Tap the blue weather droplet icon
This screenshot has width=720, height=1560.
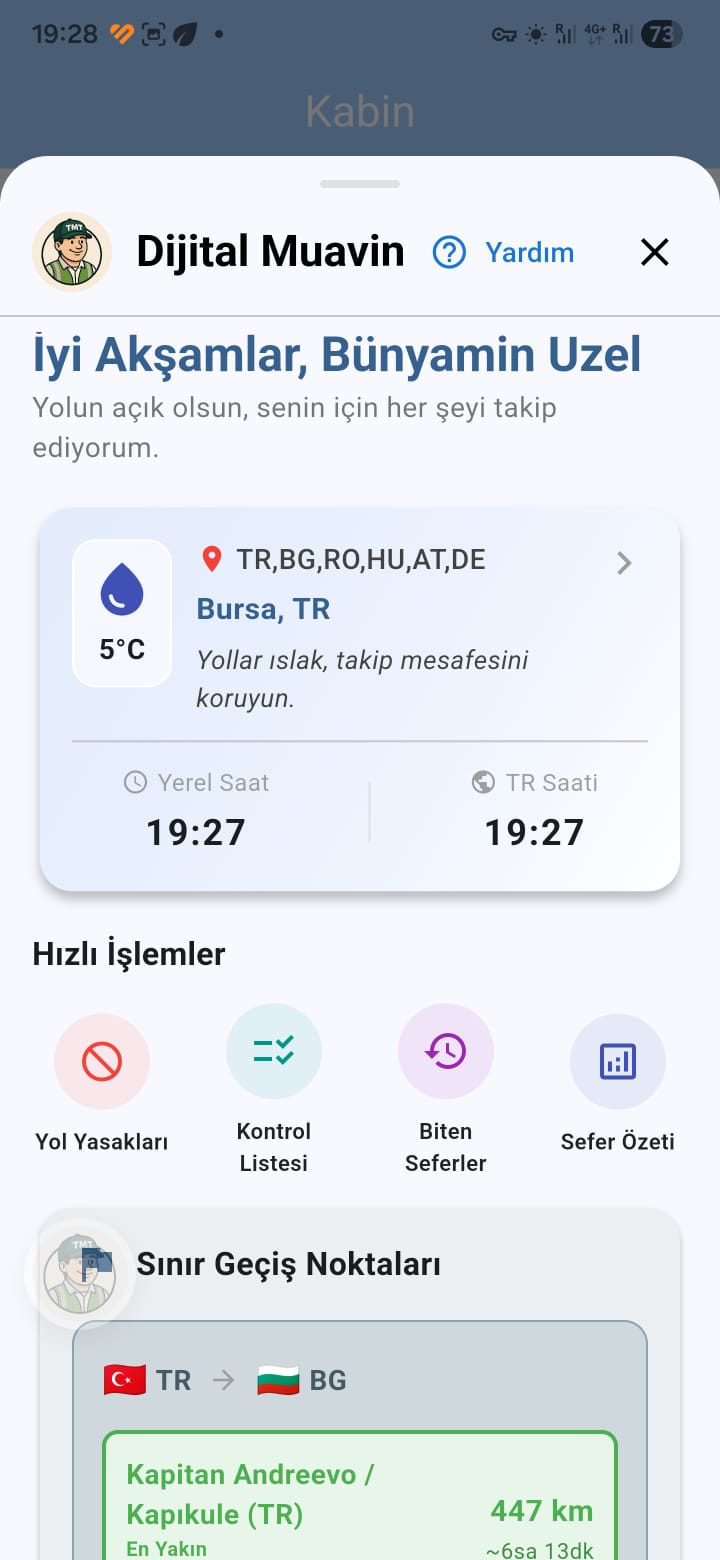coord(121,589)
